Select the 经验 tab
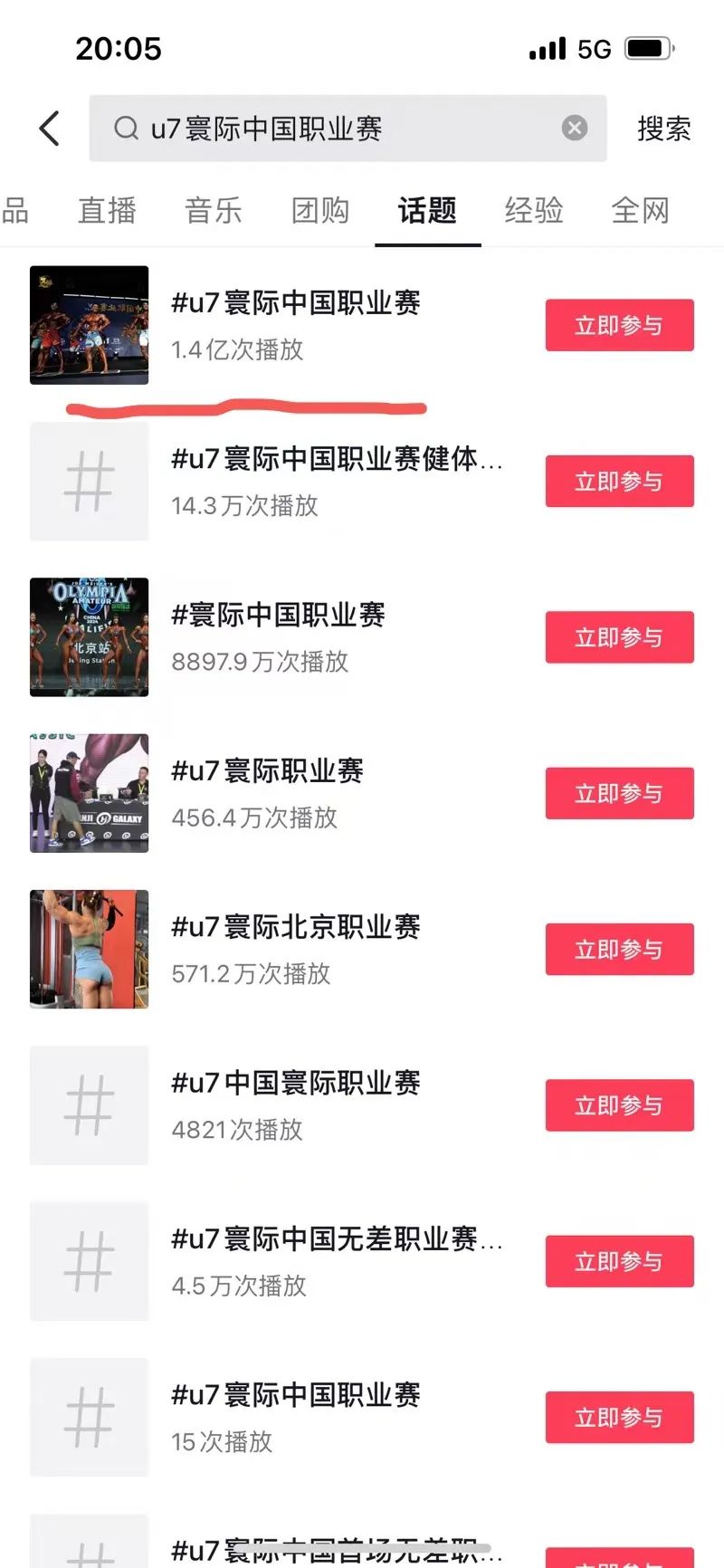 click(534, 211)
